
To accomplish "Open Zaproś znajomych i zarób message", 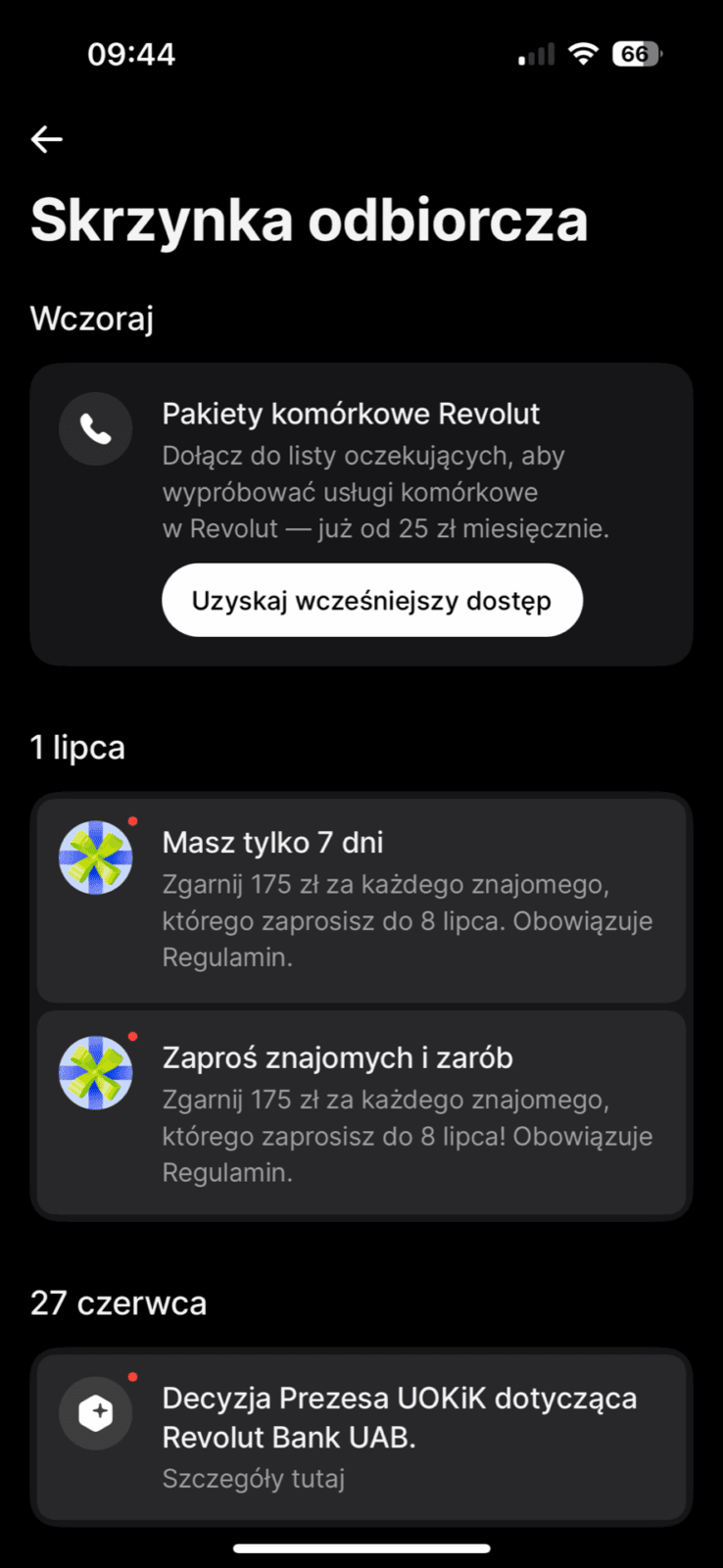I will coord(361,1113).
